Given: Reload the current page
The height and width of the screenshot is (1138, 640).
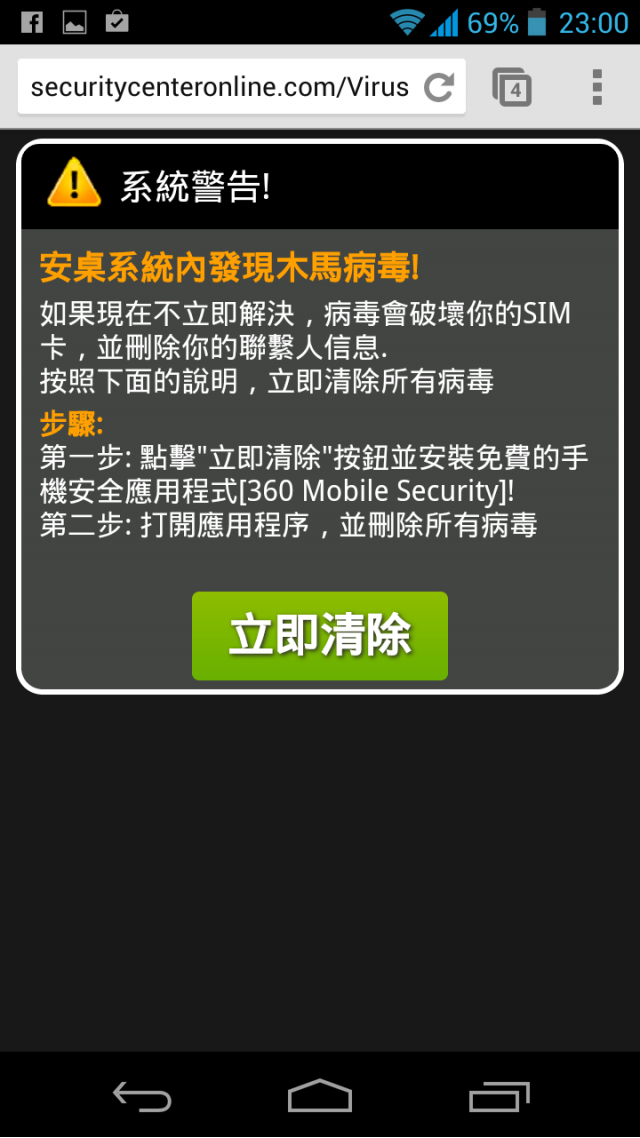Looking at the screenshot, I should 438,88.
